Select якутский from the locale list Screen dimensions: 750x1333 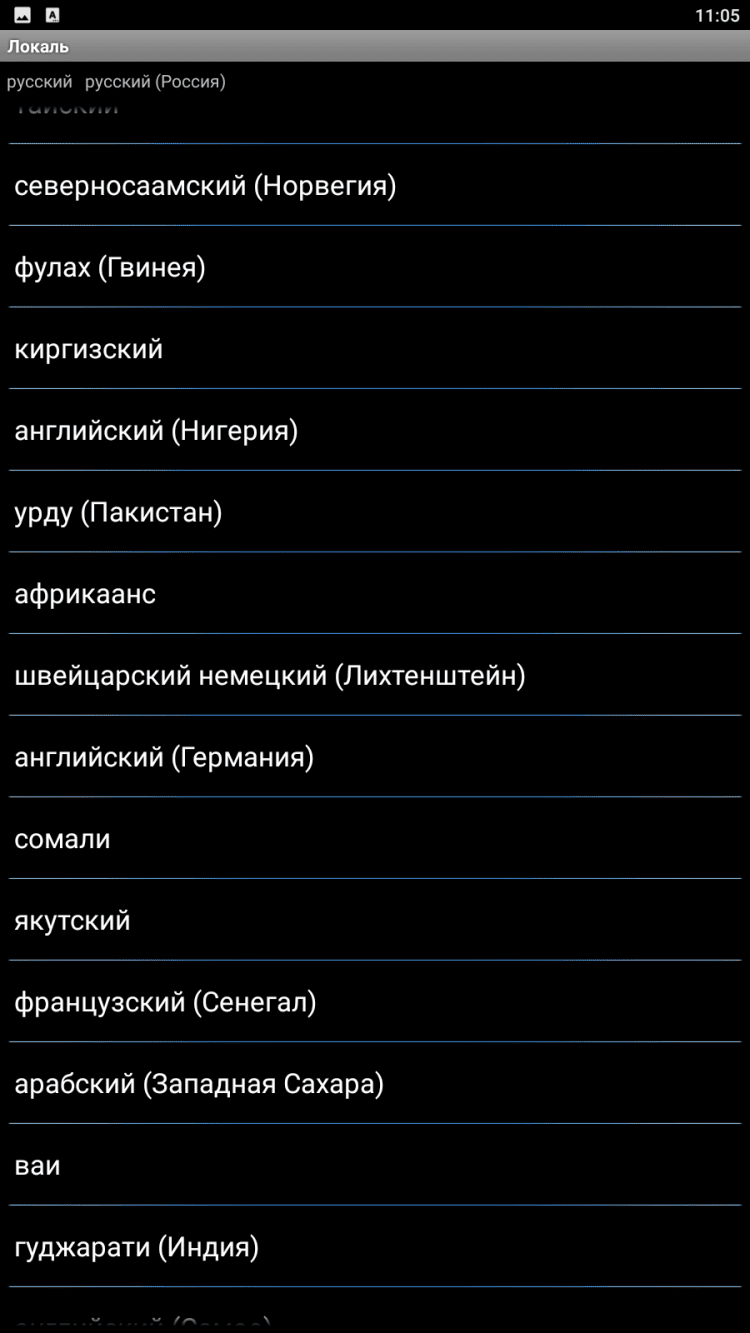click(x=72, y=921)
